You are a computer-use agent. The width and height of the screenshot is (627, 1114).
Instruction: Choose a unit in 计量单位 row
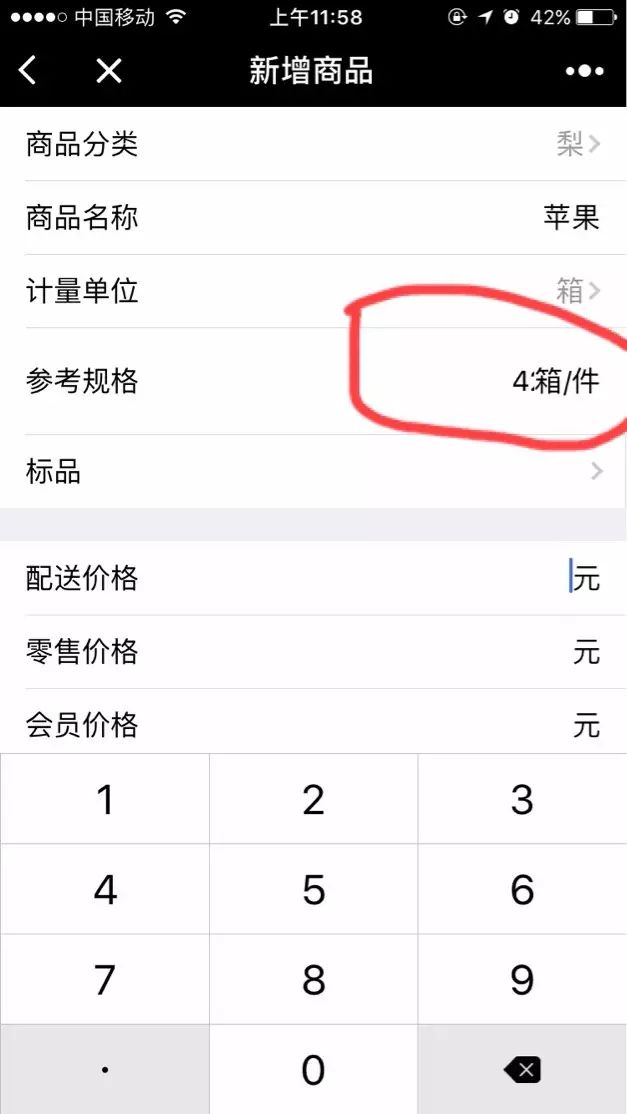coord(313,291)
